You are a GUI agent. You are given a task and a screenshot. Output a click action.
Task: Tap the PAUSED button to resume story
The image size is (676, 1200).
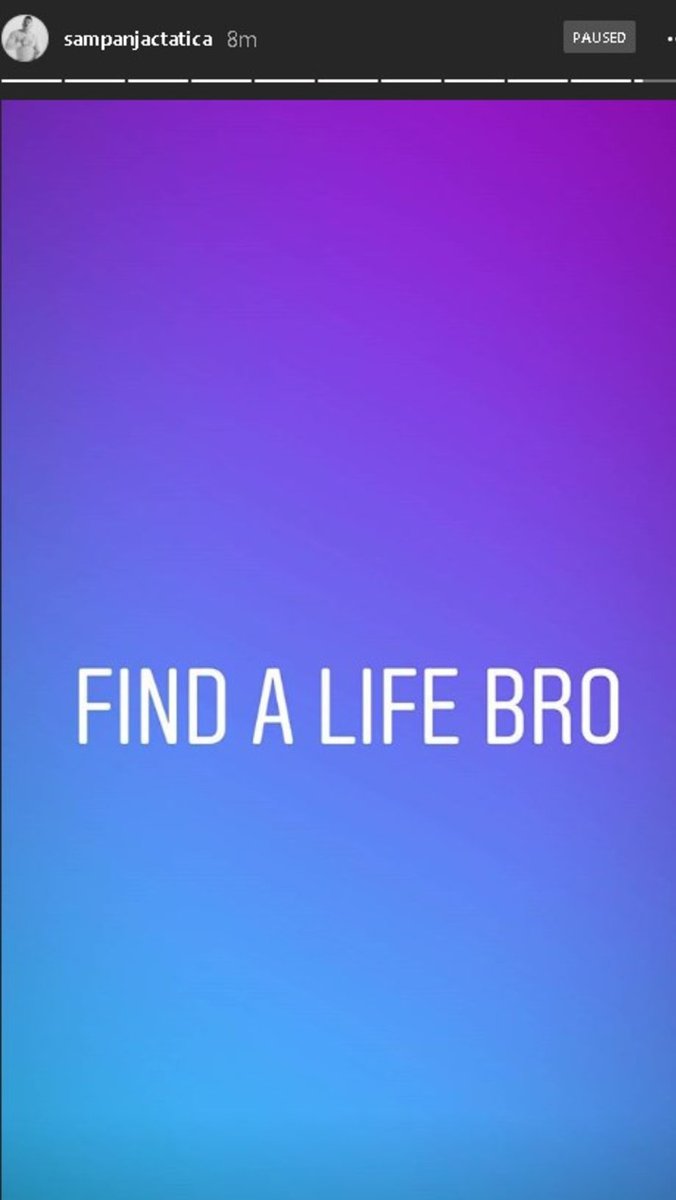pyautogui.click(x=599, y=38)
